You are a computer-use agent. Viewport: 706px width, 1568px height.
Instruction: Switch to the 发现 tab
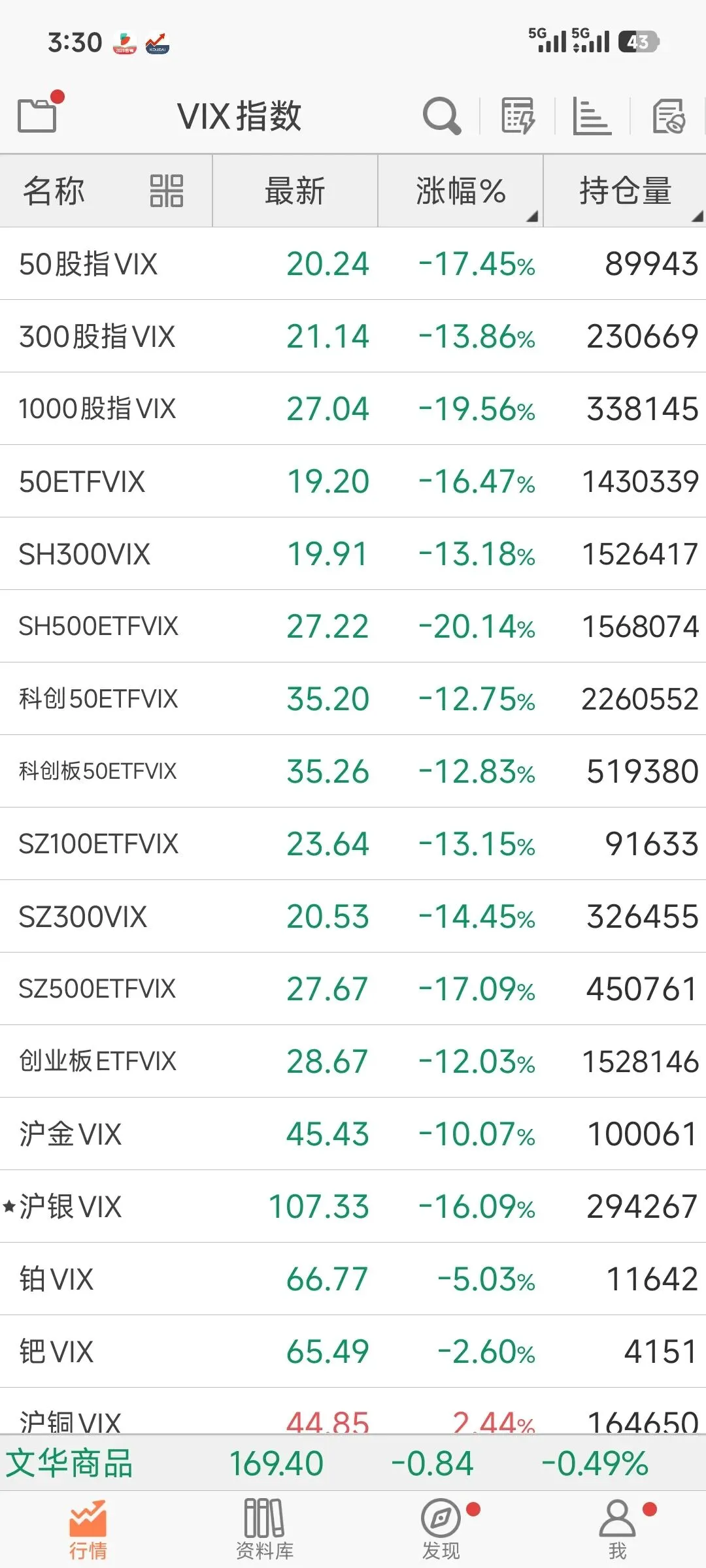pyautogui.click(x=441, y=1529)
